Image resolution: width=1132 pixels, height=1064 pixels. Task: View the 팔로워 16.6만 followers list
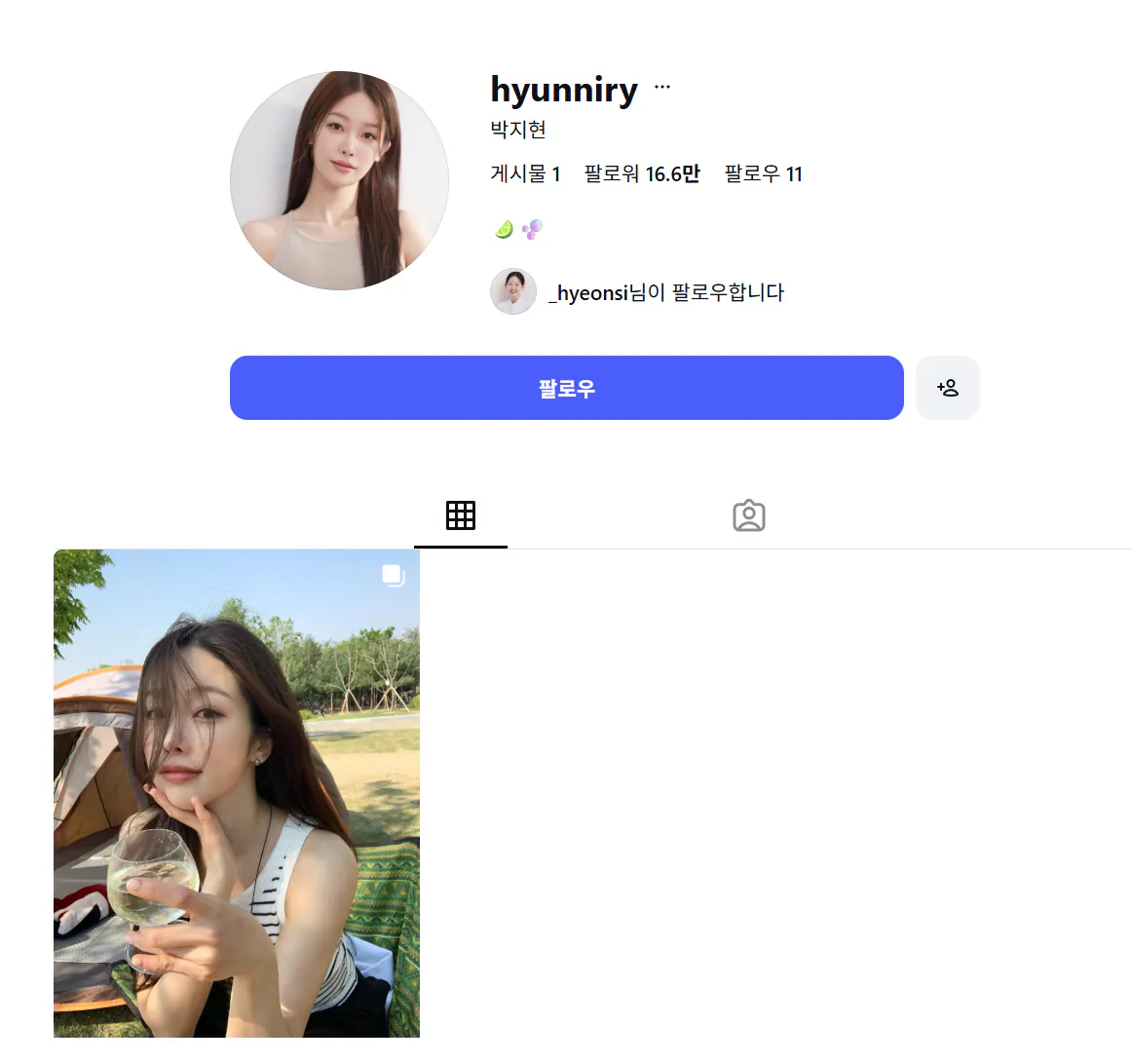point(641,174)
